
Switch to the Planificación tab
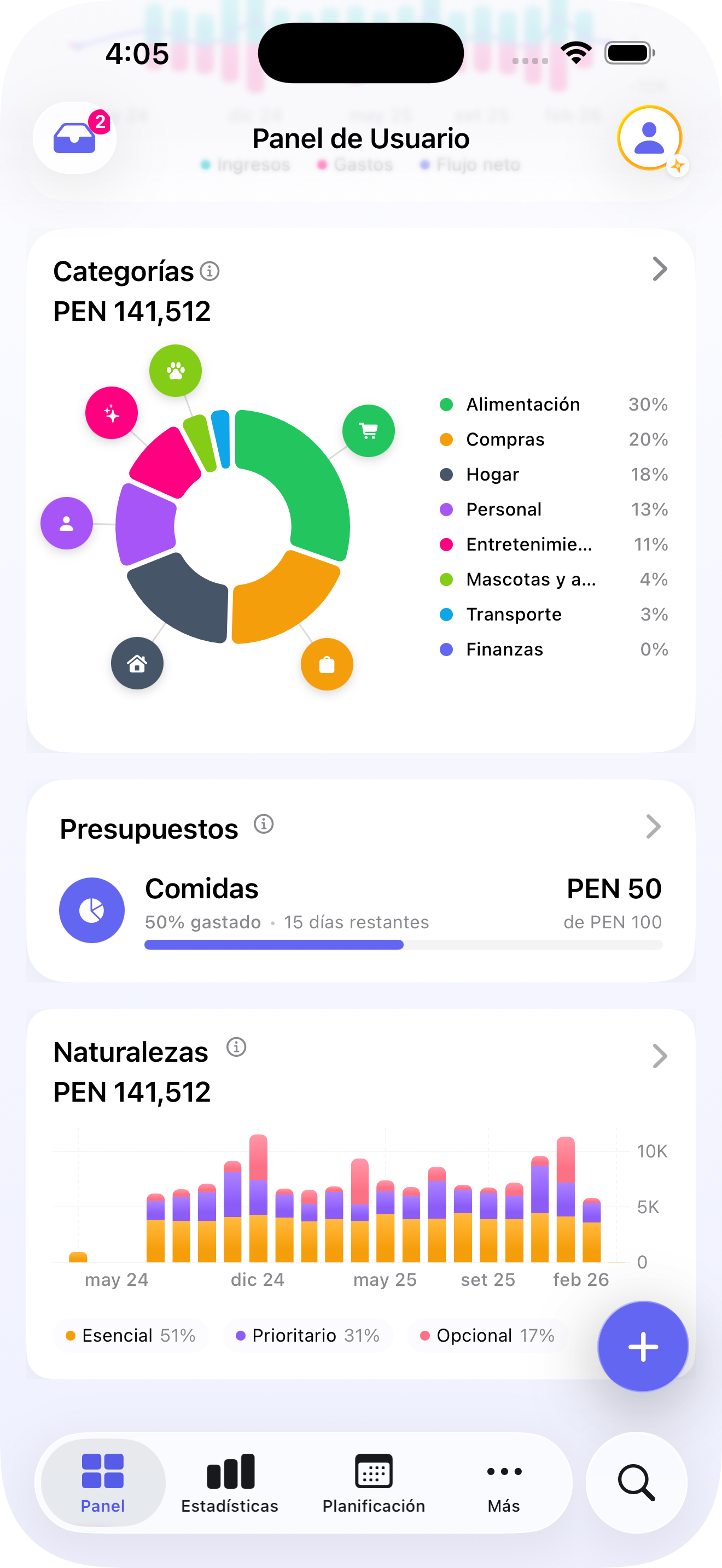point(373,1483)
